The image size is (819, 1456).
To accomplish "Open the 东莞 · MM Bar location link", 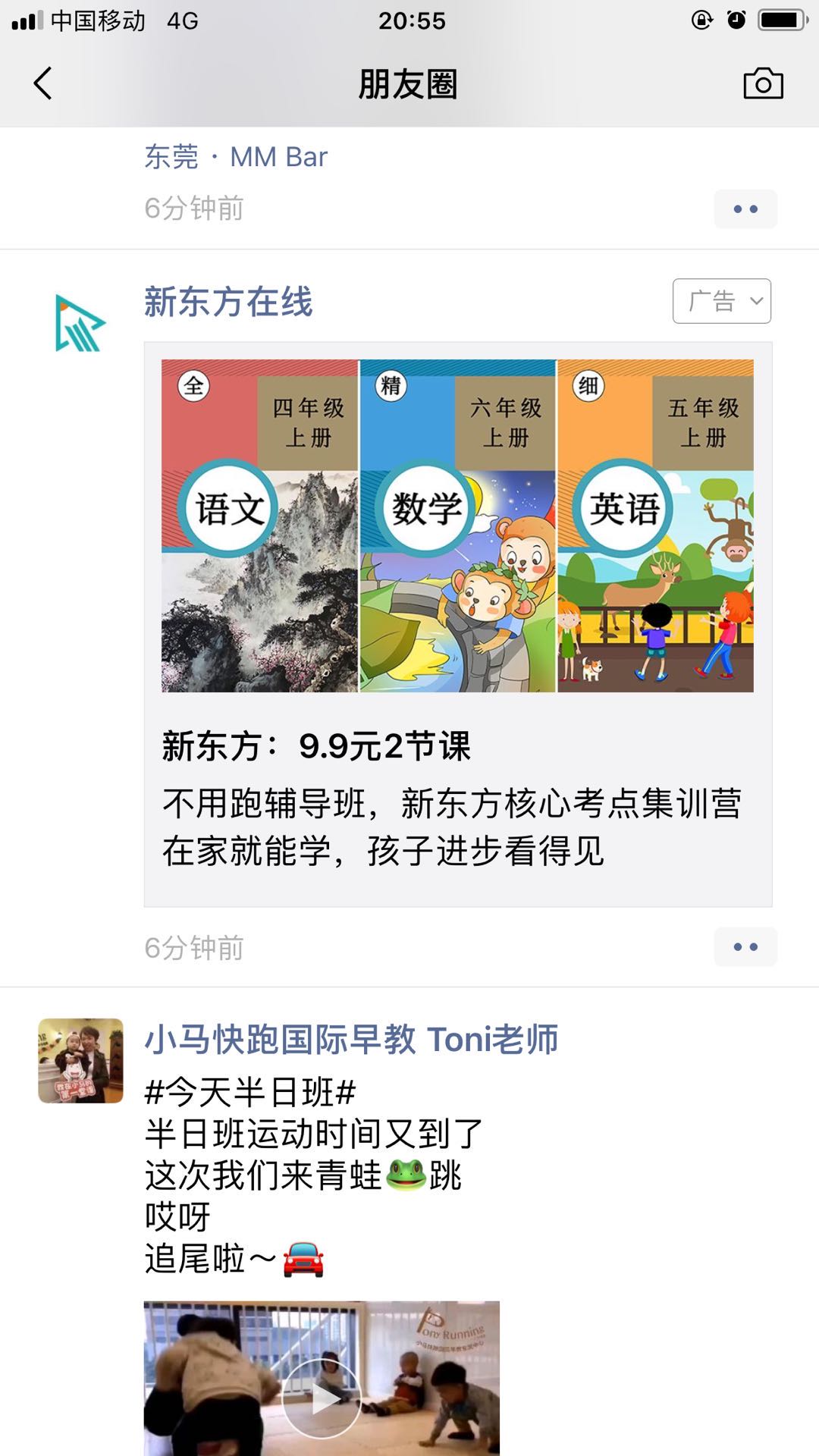I will tap(236, 157).
